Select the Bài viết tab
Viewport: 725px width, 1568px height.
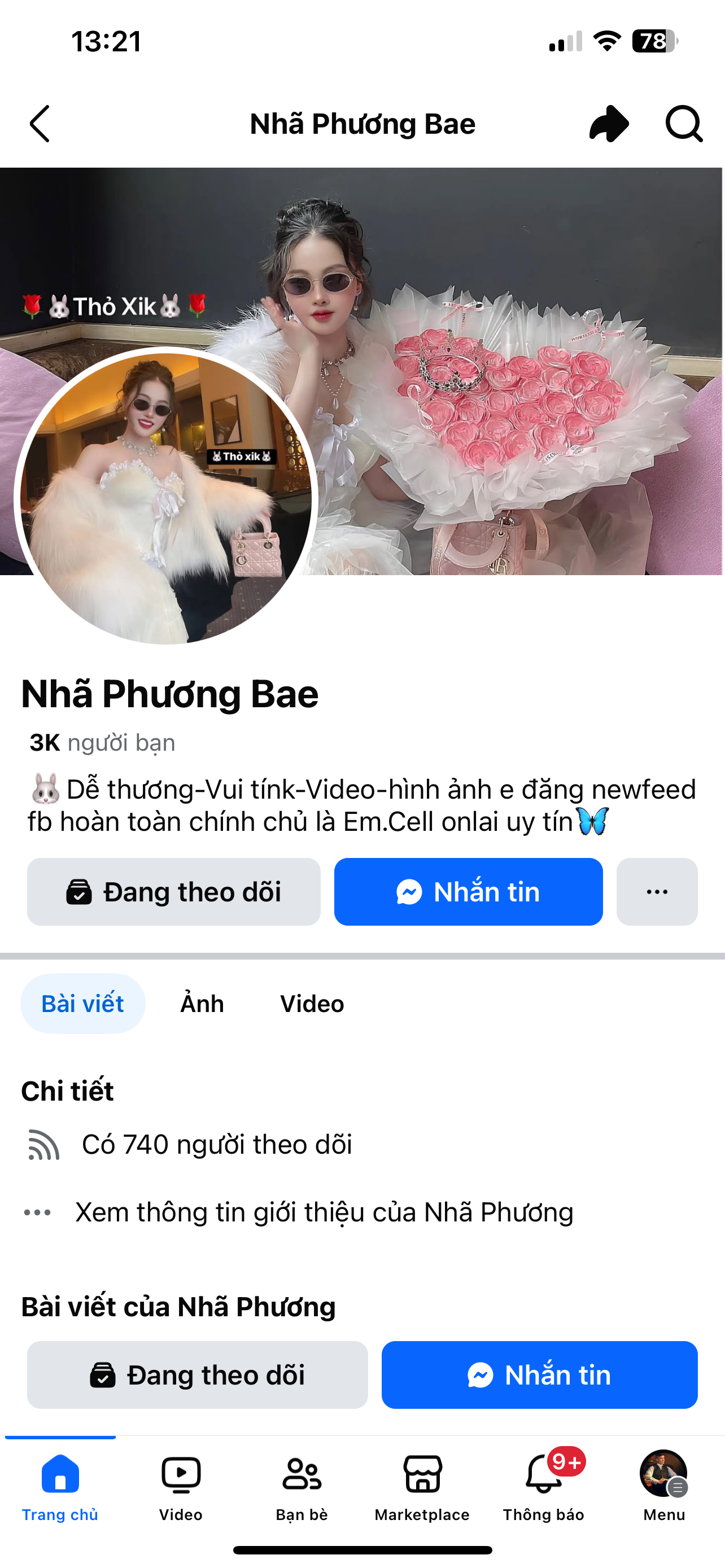83,1004
